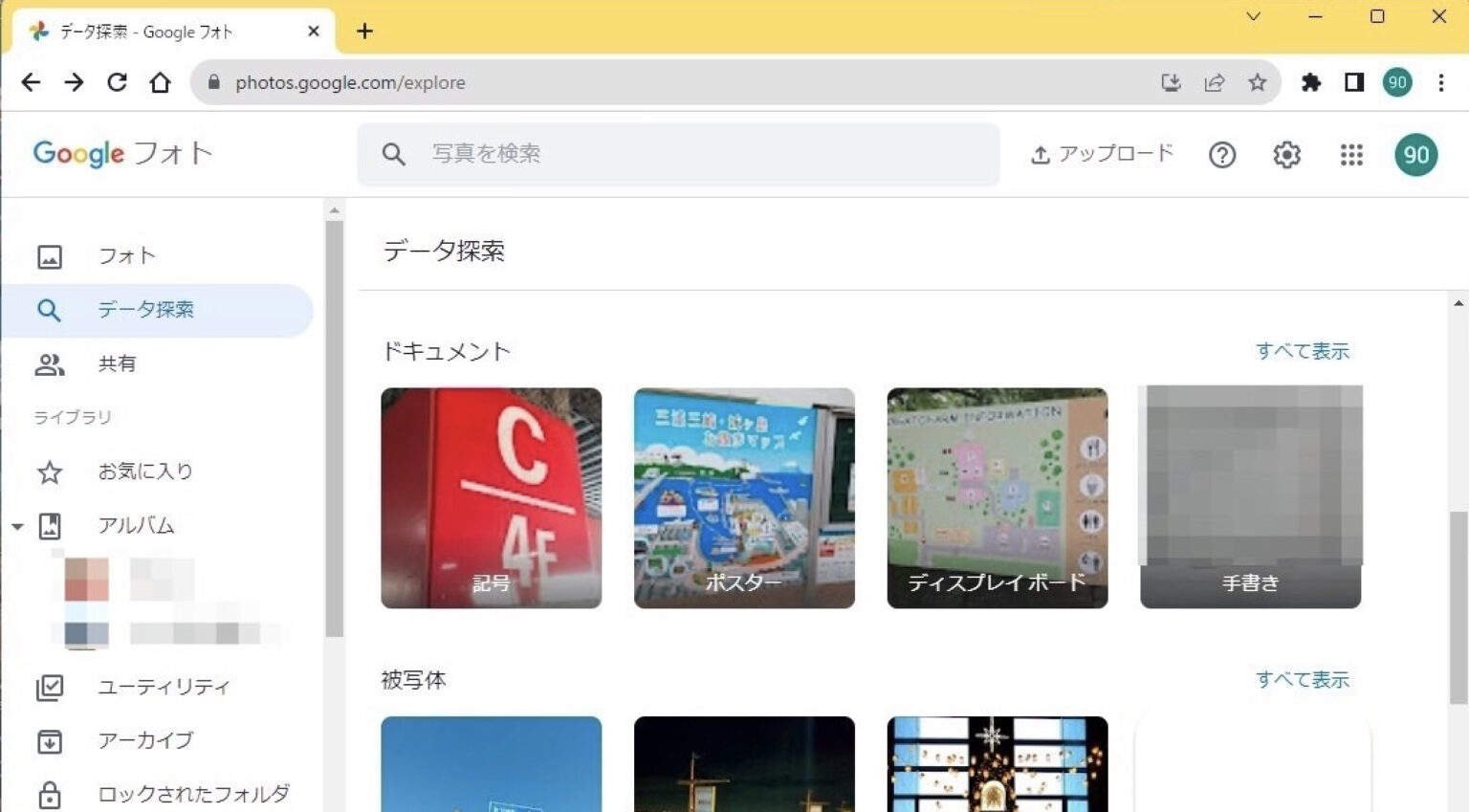Open the ディスプレイボード tile
The height and width of the screenshot is (812, 1469).
tap(997, 497)
